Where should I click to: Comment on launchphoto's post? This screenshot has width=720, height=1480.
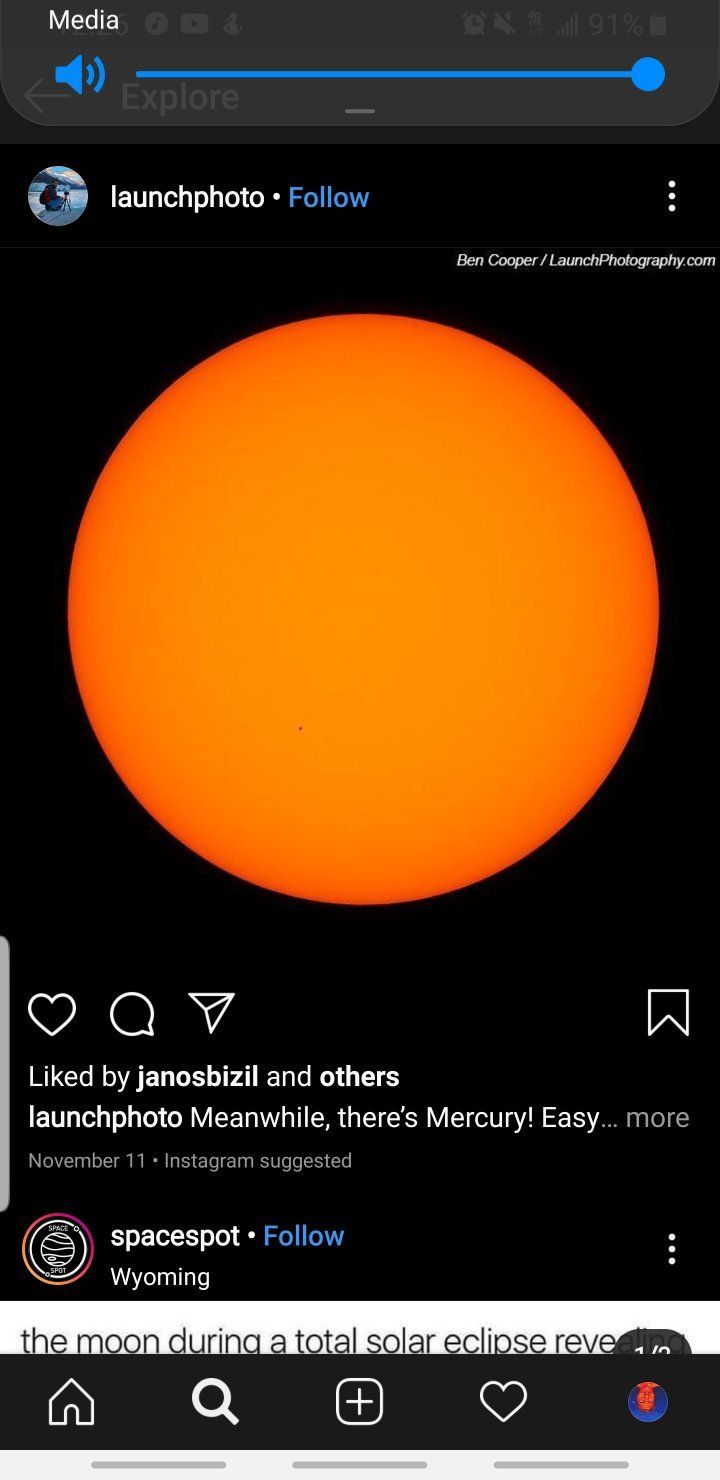click(x=132, y=1014)
